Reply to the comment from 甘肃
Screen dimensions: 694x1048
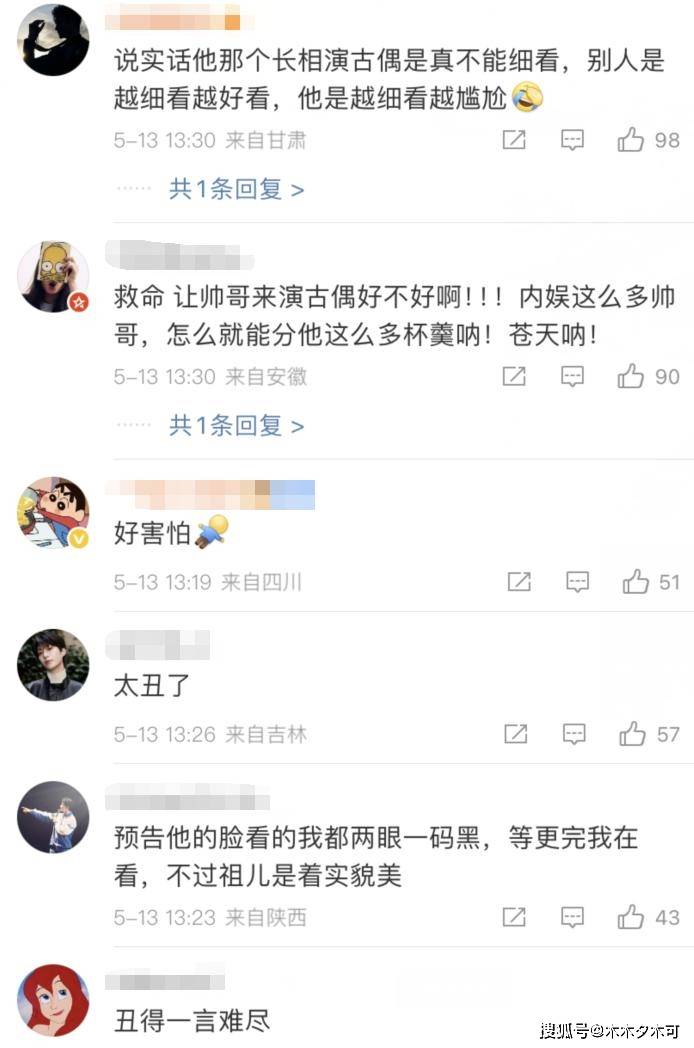pyautogui.click(x=572, y=140)
